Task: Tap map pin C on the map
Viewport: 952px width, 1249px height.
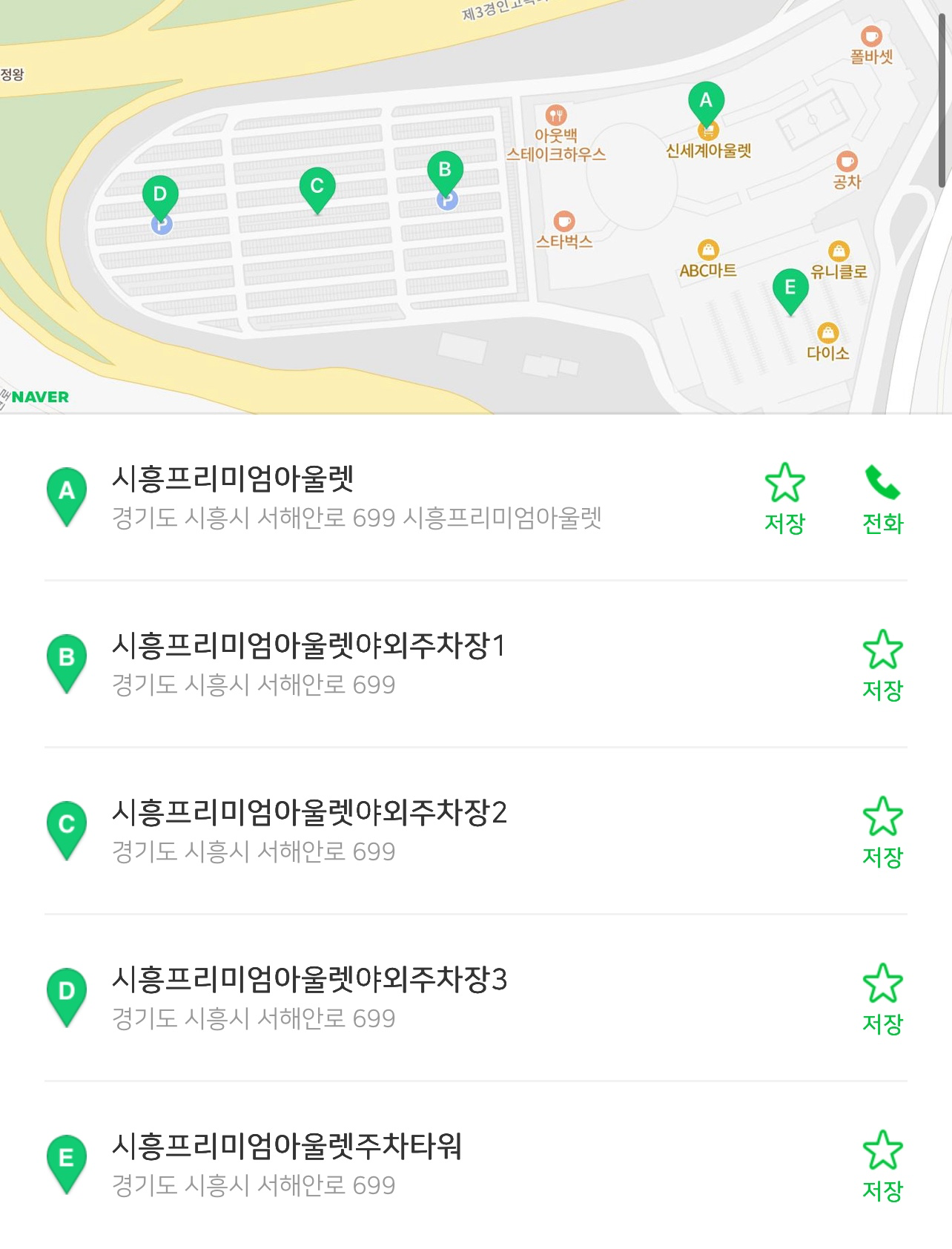Action: coord(317,188)
